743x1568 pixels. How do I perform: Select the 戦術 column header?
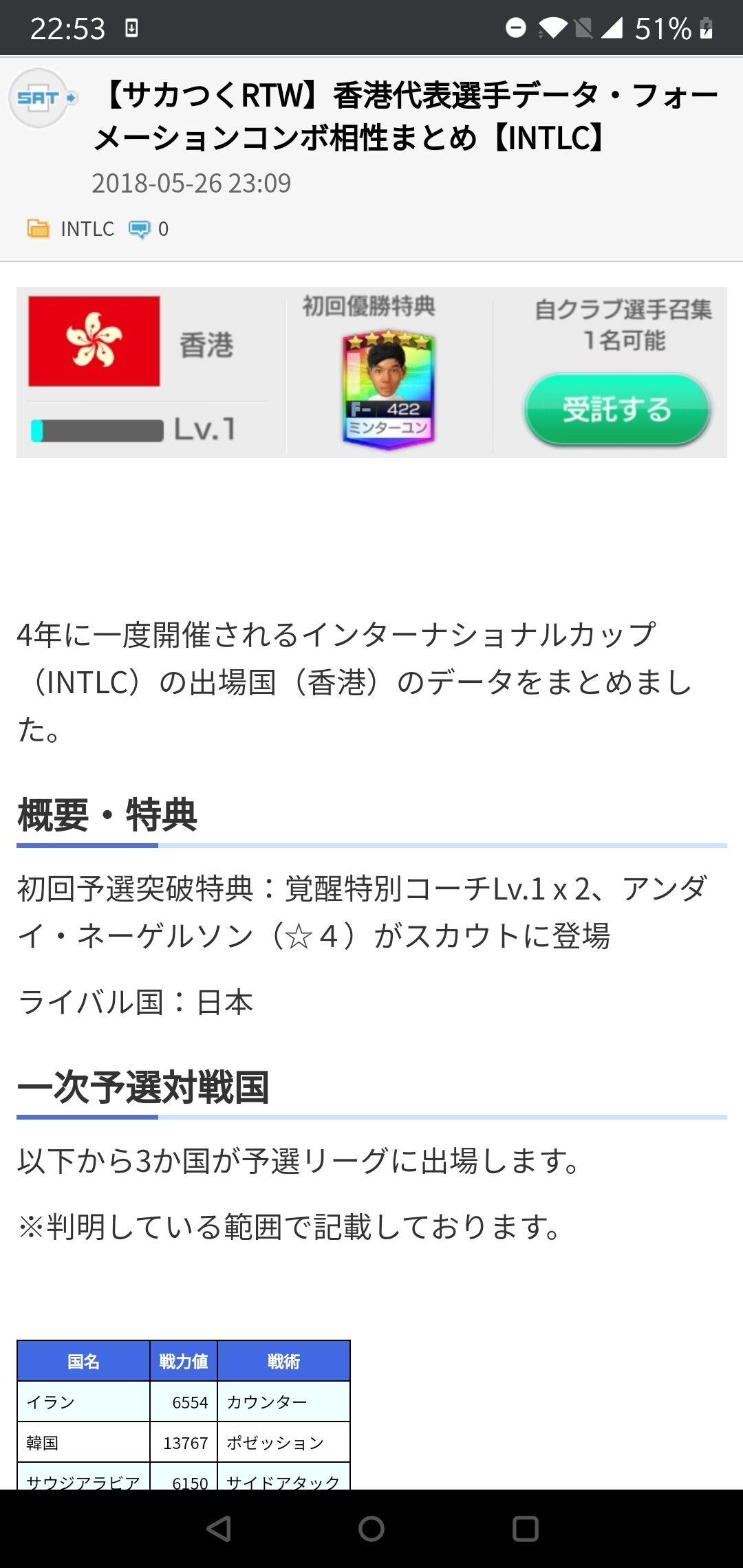(284, 1360)
